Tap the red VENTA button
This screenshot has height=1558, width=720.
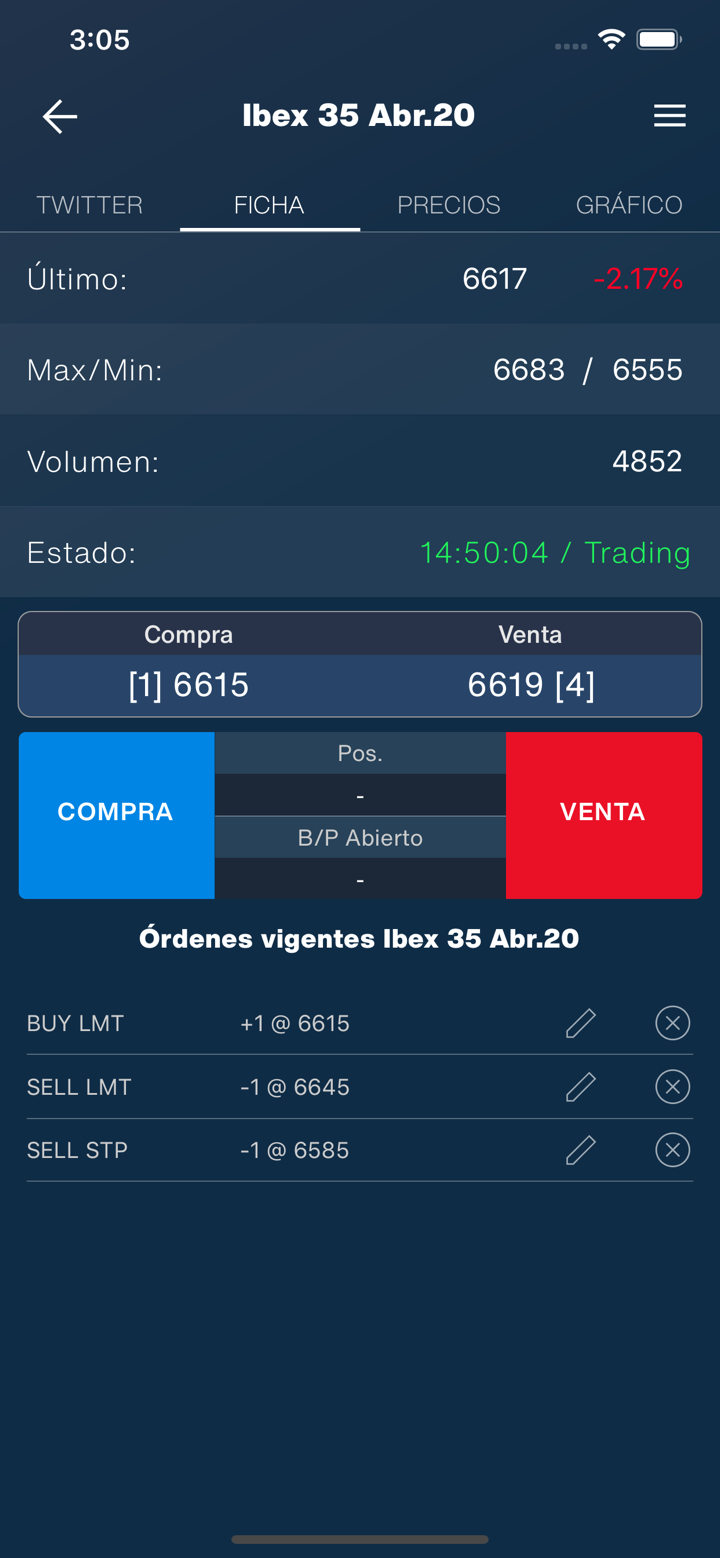click(x=603, y=814)
